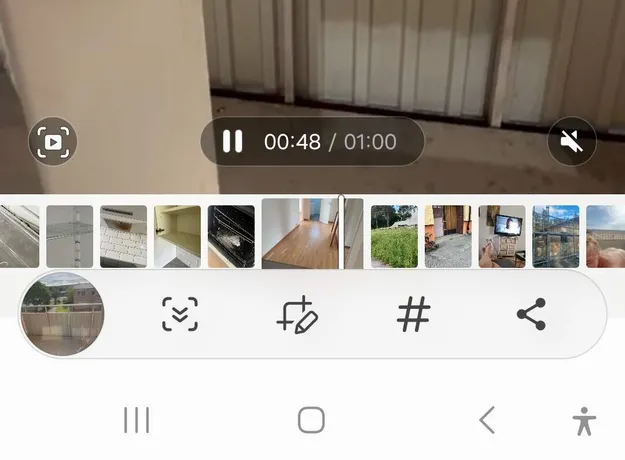
Task: Open the recent apps view
Action: (x=136, y=420)
